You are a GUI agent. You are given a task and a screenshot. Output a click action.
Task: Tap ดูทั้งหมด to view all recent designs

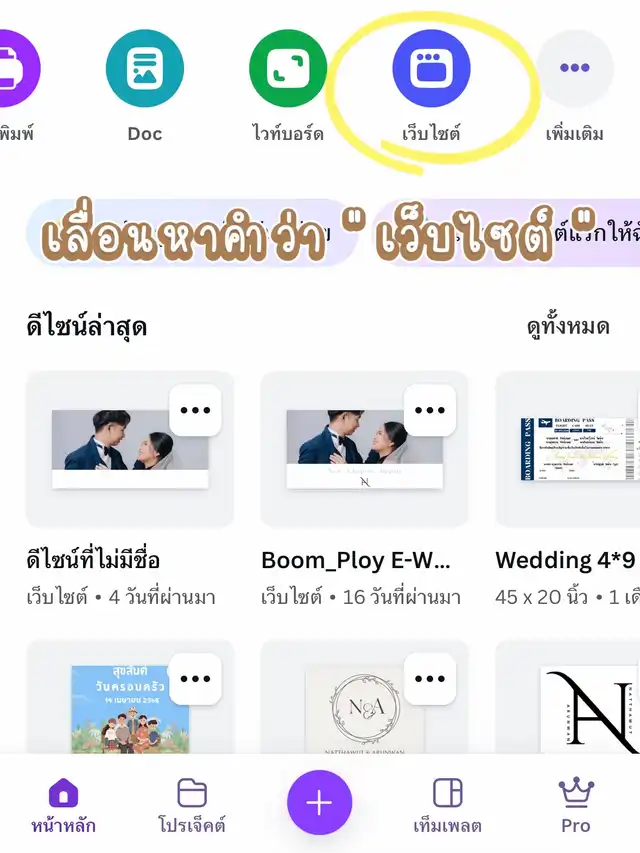(x=568, y=326)
